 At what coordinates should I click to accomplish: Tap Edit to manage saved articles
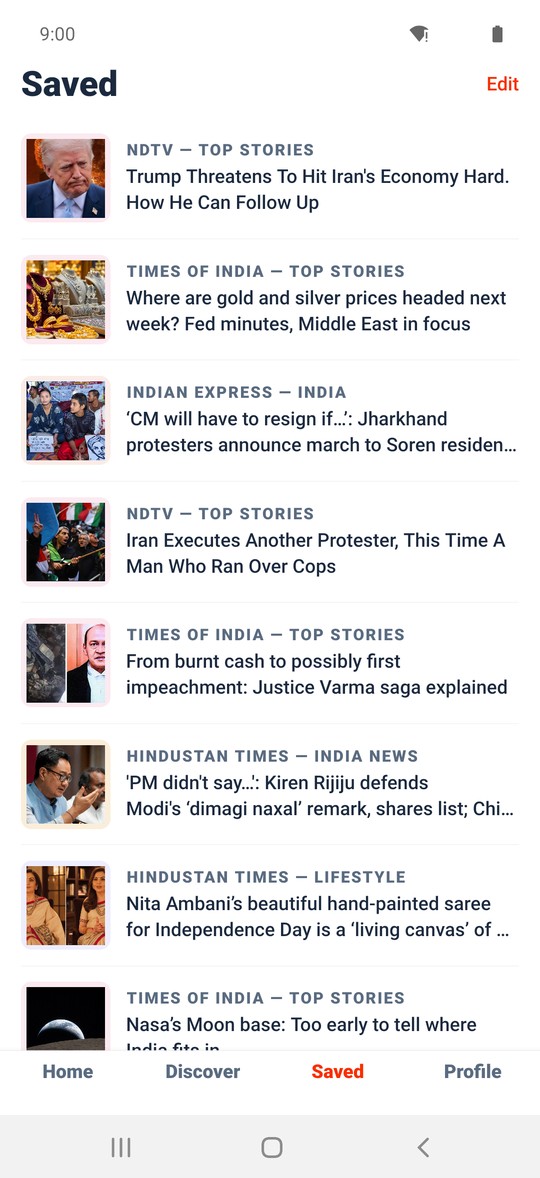coord(502,84)
